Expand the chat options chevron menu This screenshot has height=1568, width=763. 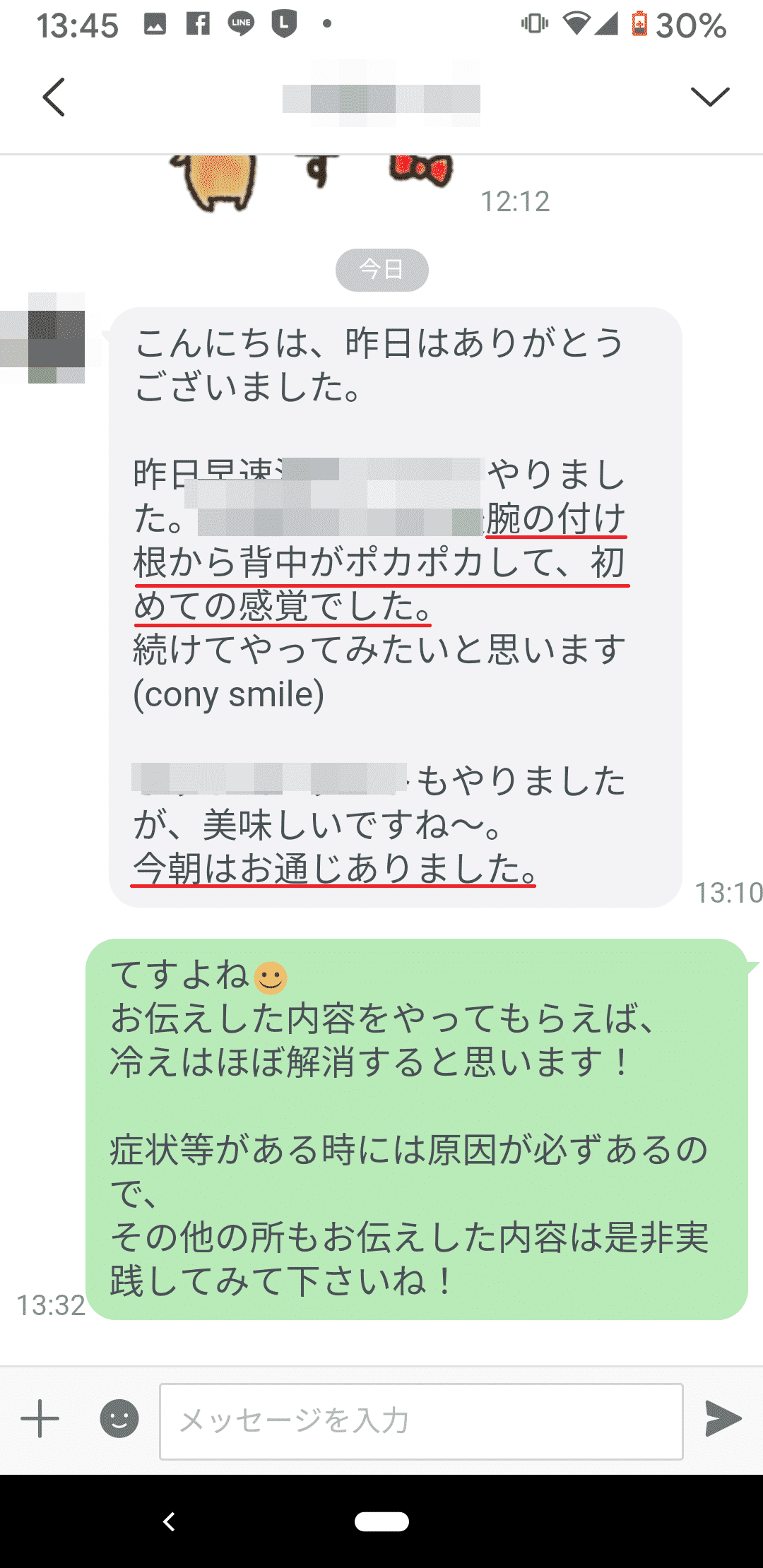click(x=709, y=97)
